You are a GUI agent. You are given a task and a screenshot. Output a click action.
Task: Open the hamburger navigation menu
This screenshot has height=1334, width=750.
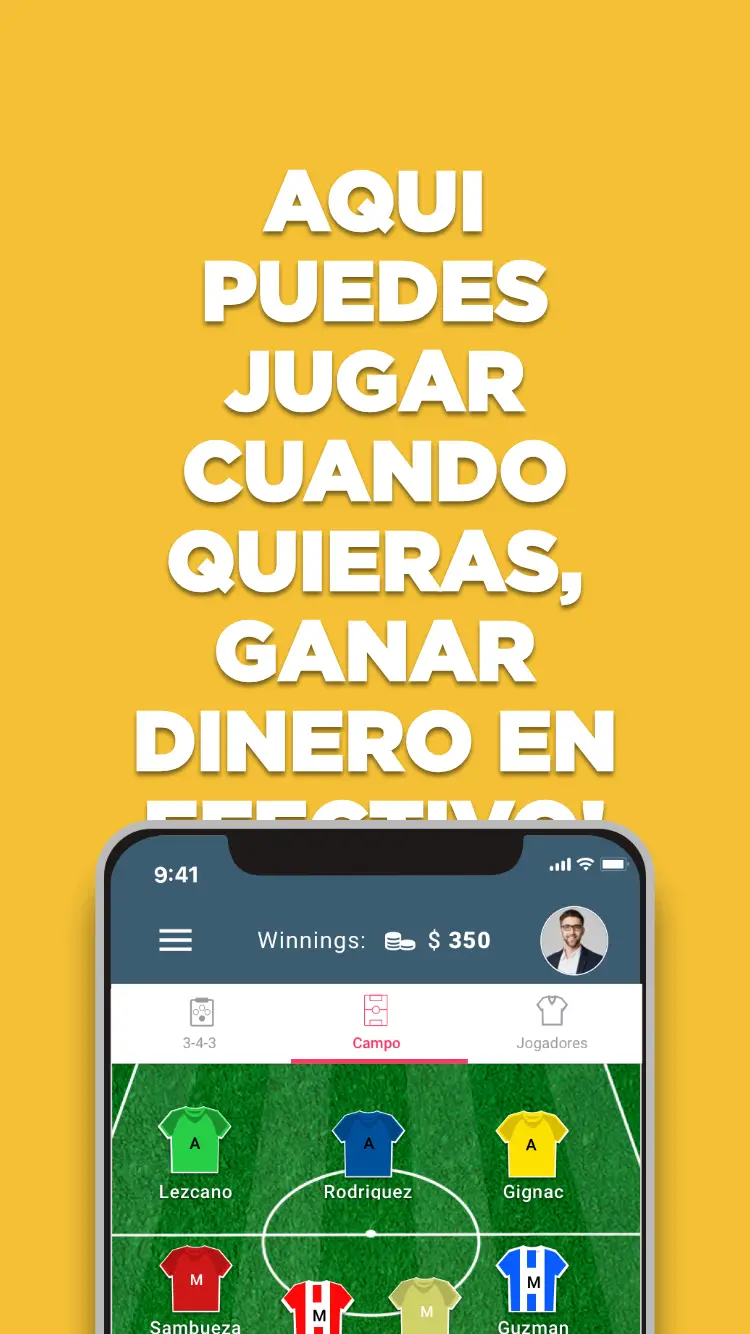(176, 940)
